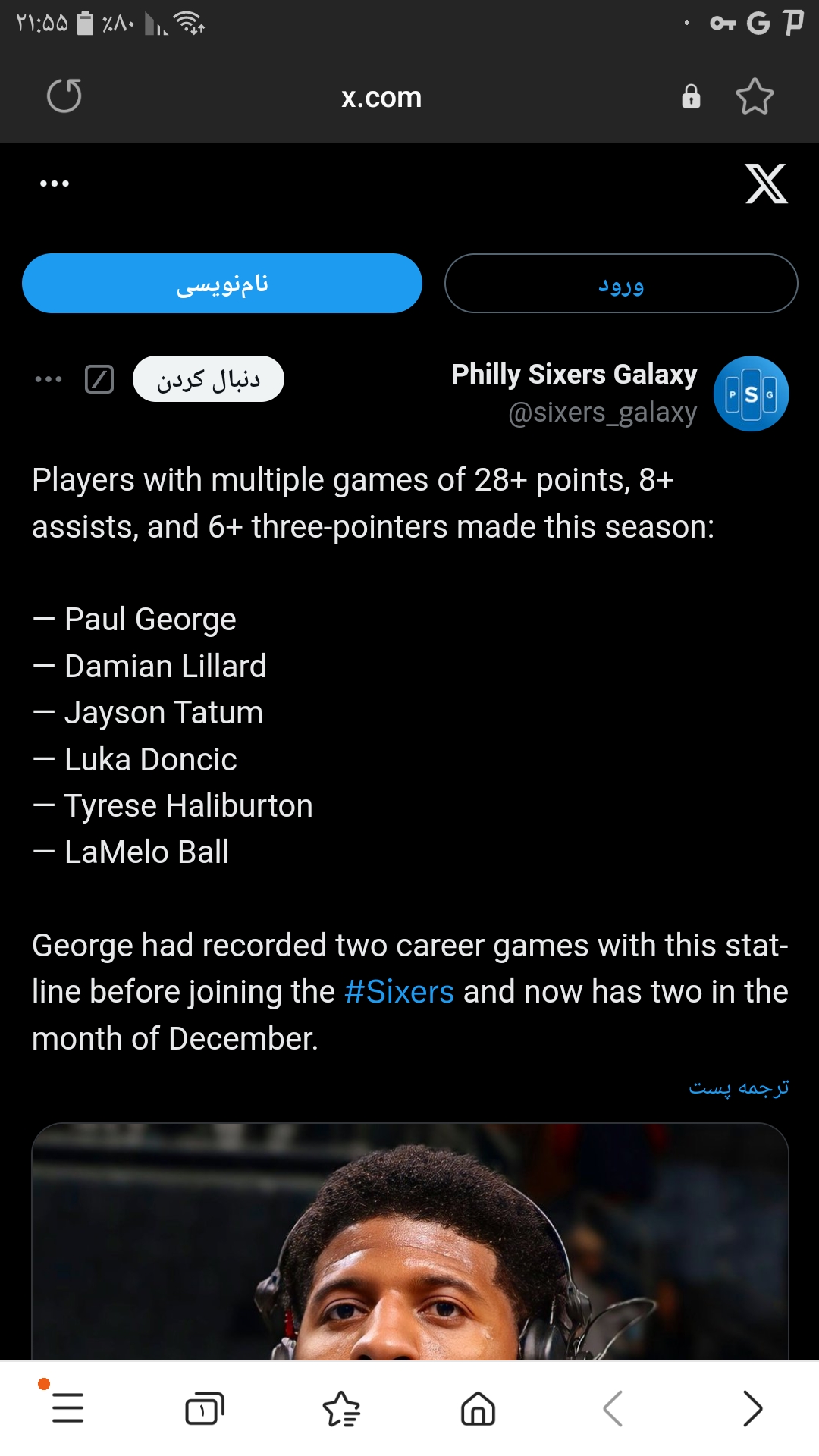
Task: Open Philly Sixers Galaxy profile avatar
Action: (x=751, y=394)
